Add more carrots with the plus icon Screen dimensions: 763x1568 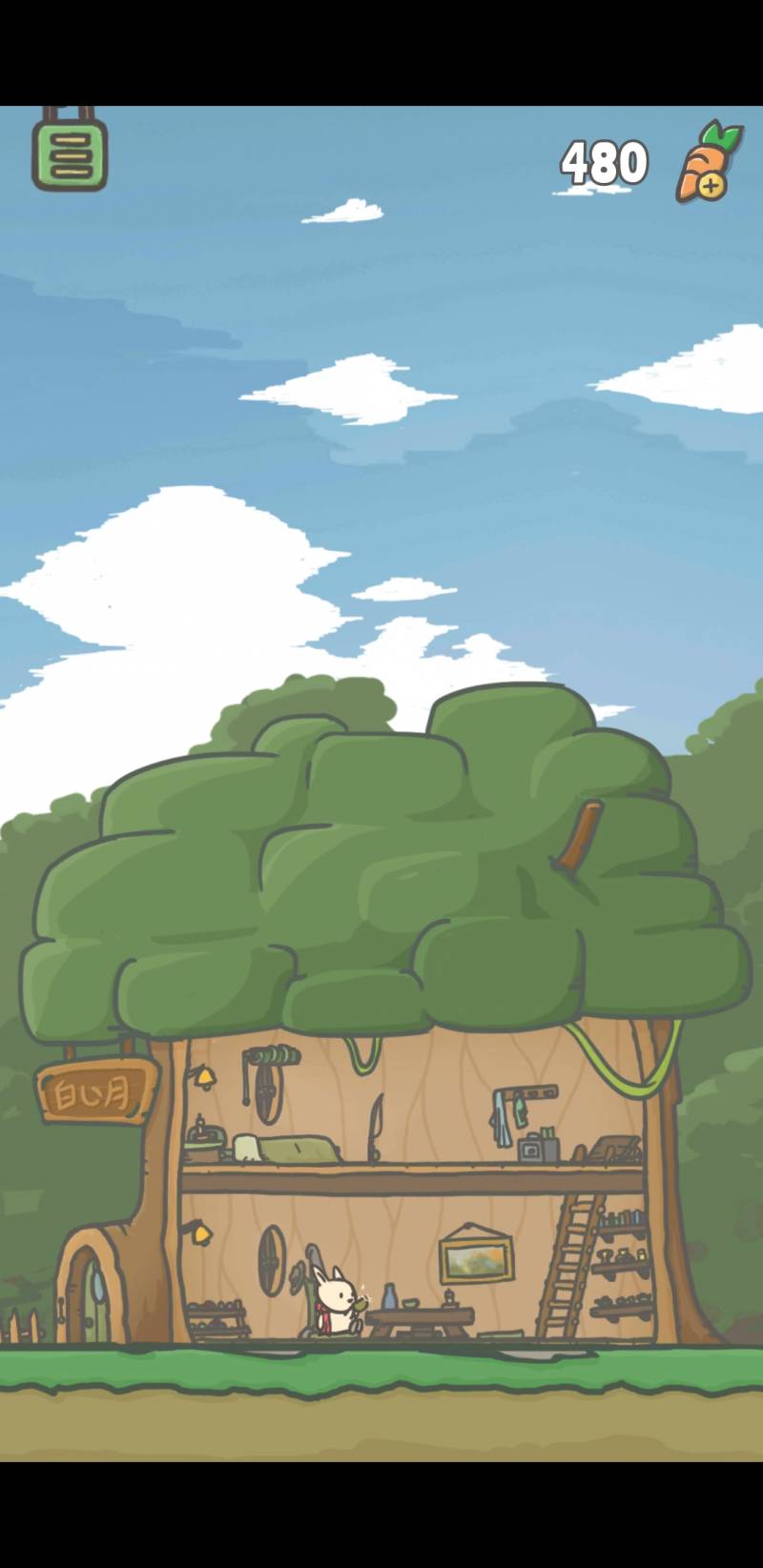pyautogui.click(x=710, y=183)
